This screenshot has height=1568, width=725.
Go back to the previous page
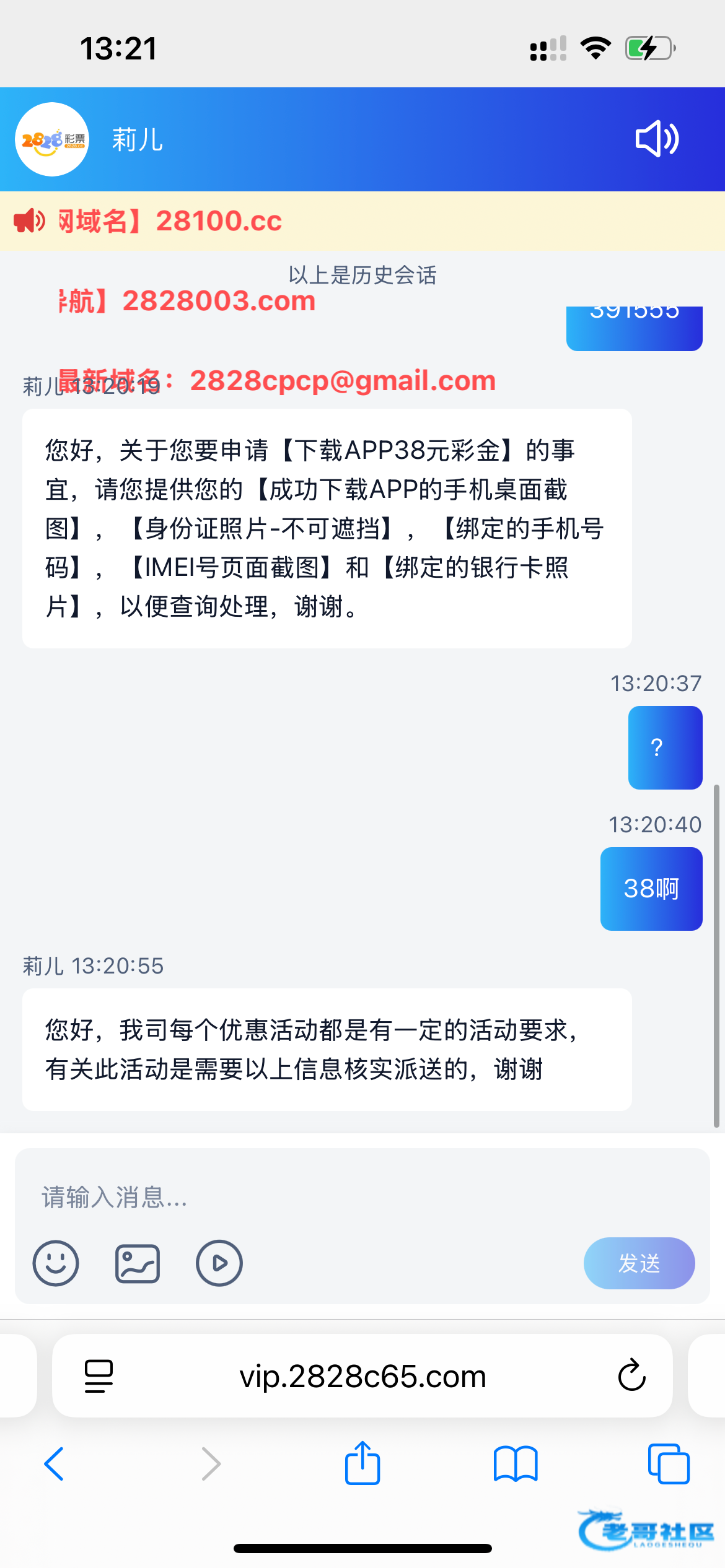point(55,1464)
